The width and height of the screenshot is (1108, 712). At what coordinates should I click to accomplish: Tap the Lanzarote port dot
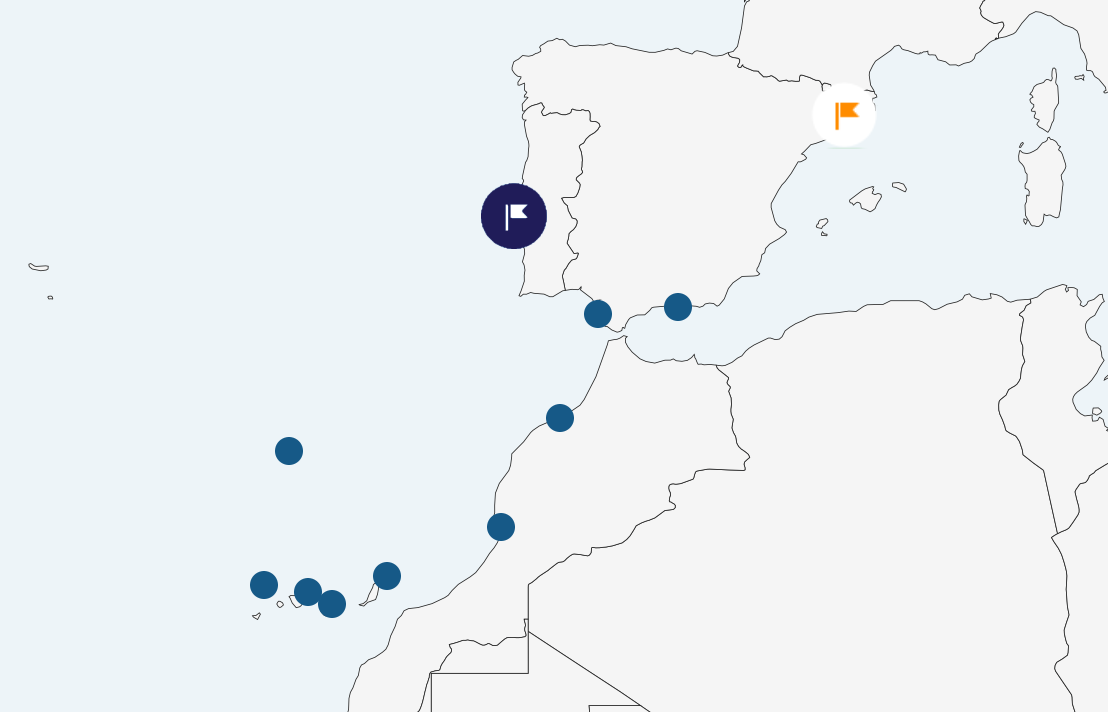click(x=387, y=576)
